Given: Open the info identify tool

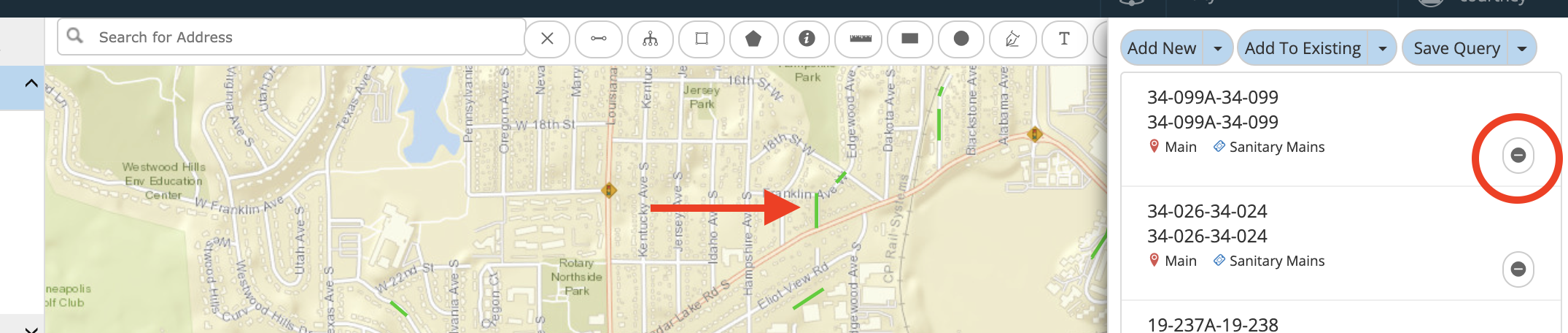Looking at the screenshot, I should [x=806, y=39].
